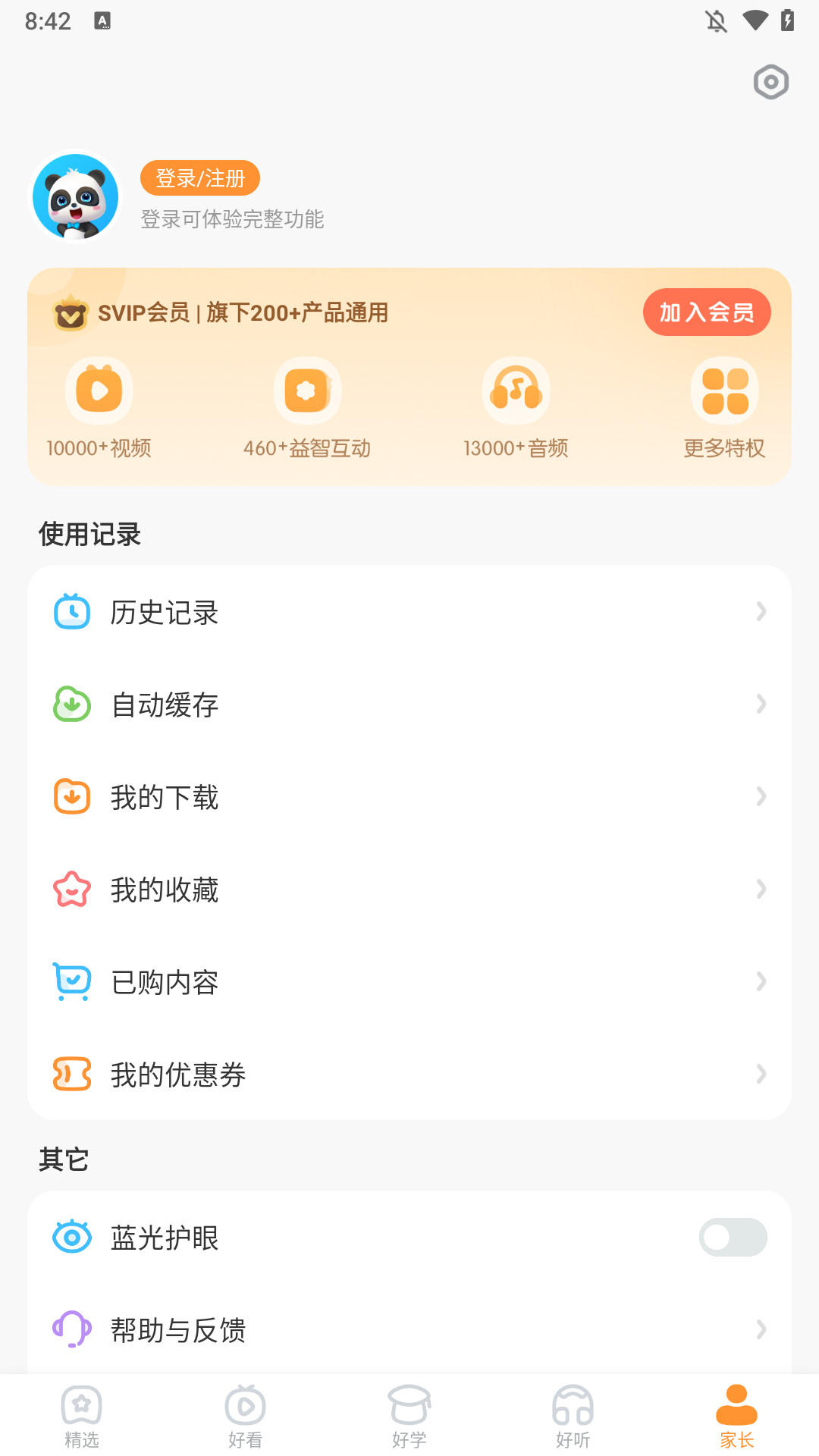This screenshot has width=819, height=1456.
Task: Click the panda avatar picture
Action: pos(74,196)
